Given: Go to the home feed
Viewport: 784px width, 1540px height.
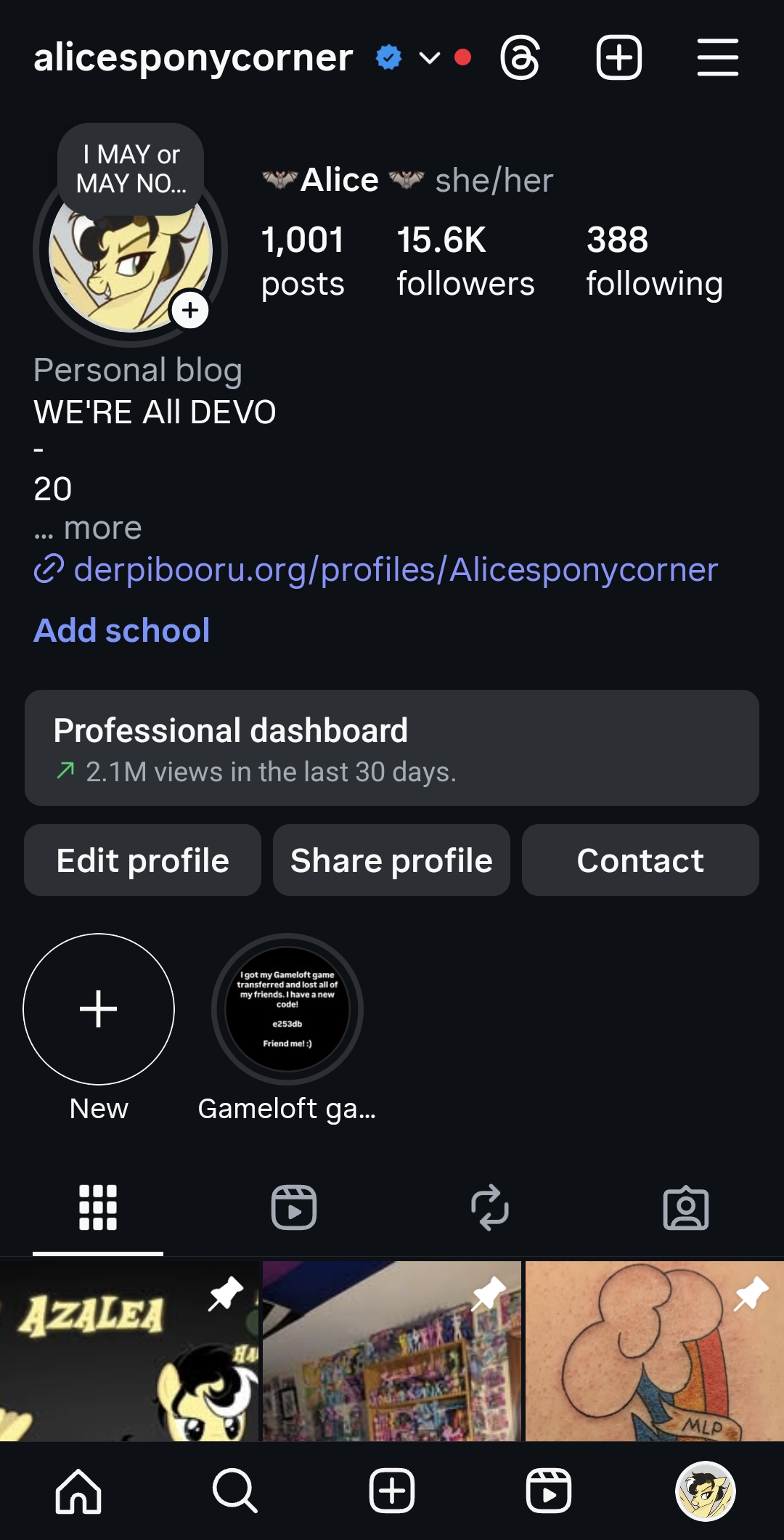Looking at the screenshot, I should [78, 1491].
